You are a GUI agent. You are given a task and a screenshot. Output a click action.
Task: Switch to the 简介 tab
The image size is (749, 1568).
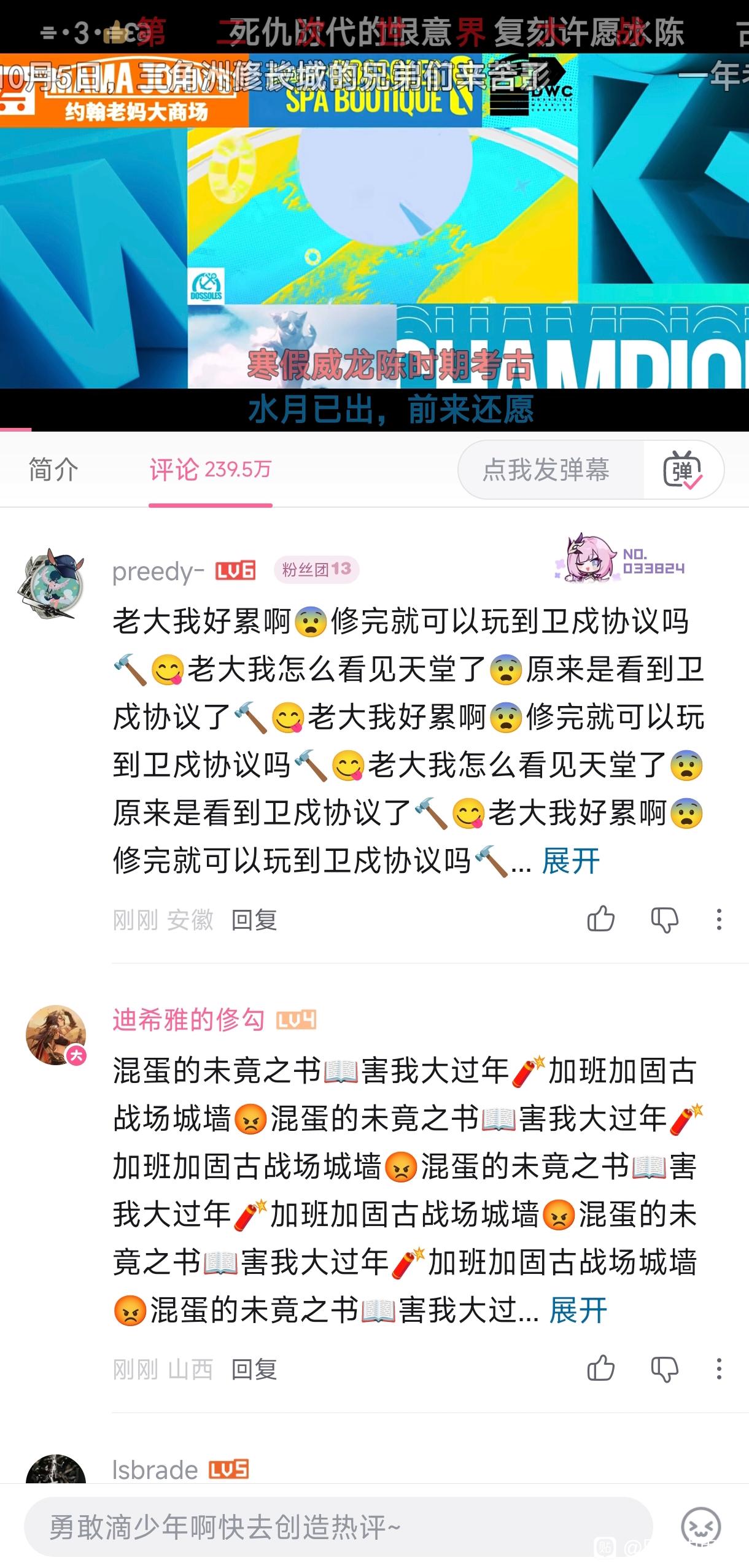(53, 470)
